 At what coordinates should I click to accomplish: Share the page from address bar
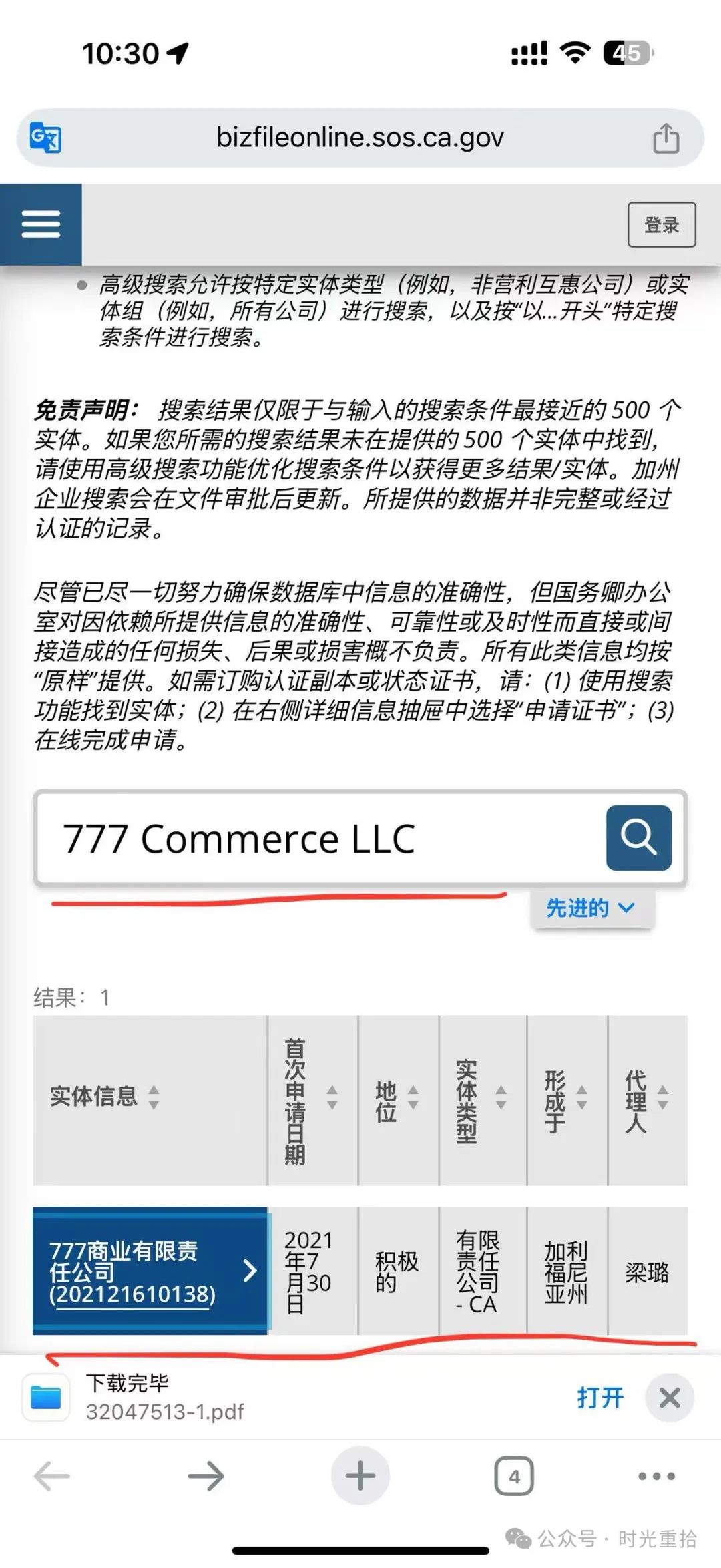665,138
